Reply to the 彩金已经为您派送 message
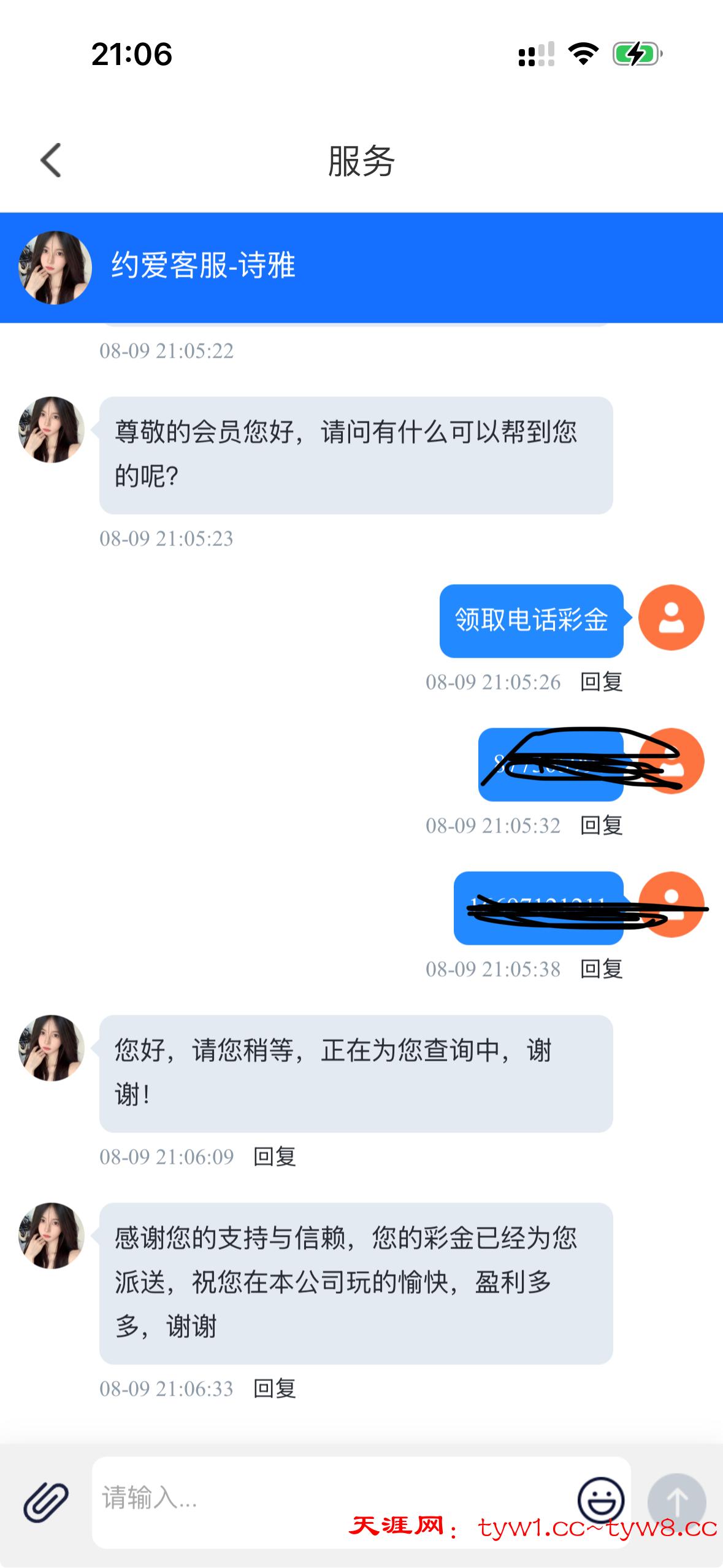Image resolution: width=723 pixels, height=1568 pixels. point(274,1389)
